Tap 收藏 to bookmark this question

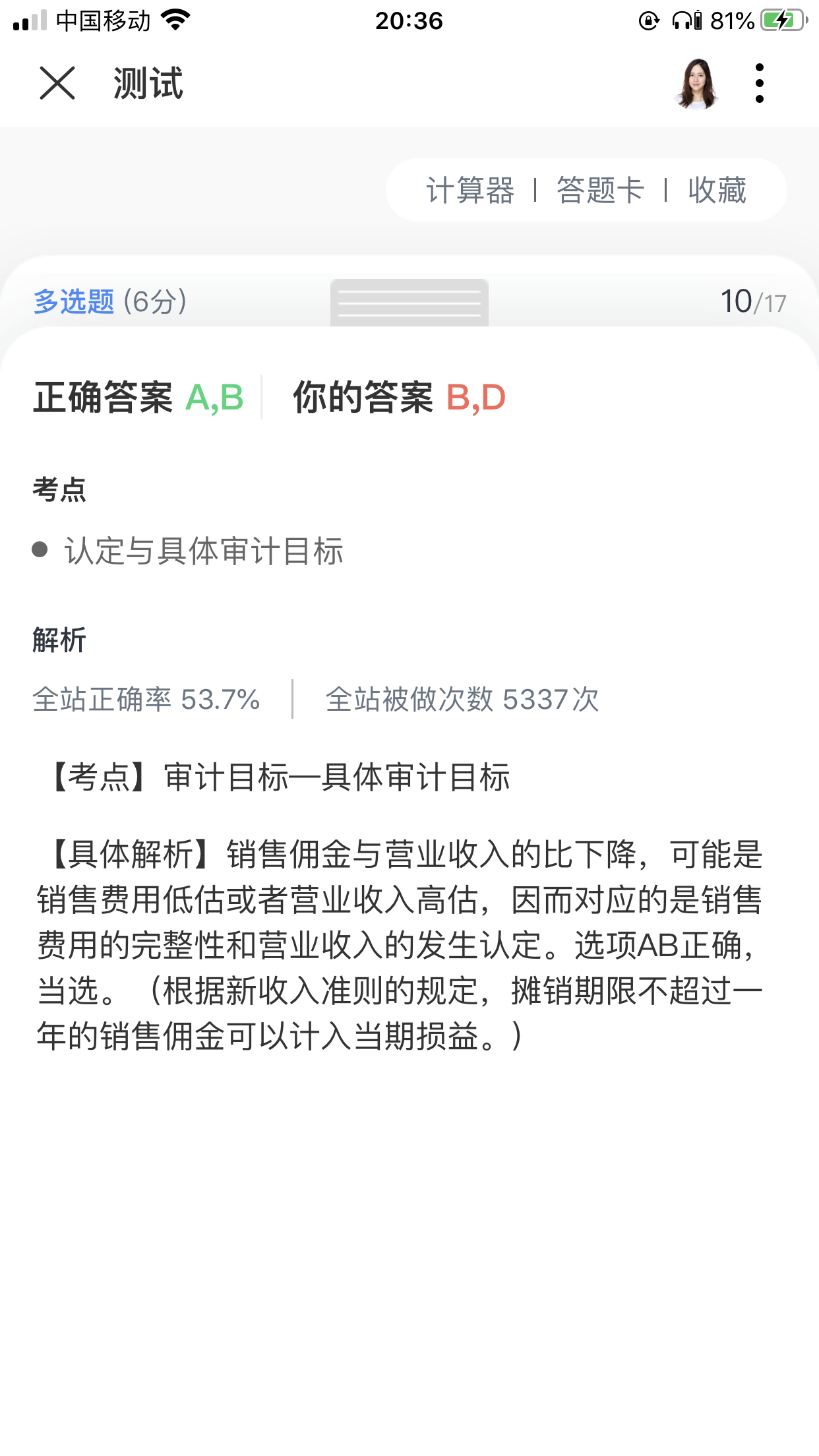717,191
